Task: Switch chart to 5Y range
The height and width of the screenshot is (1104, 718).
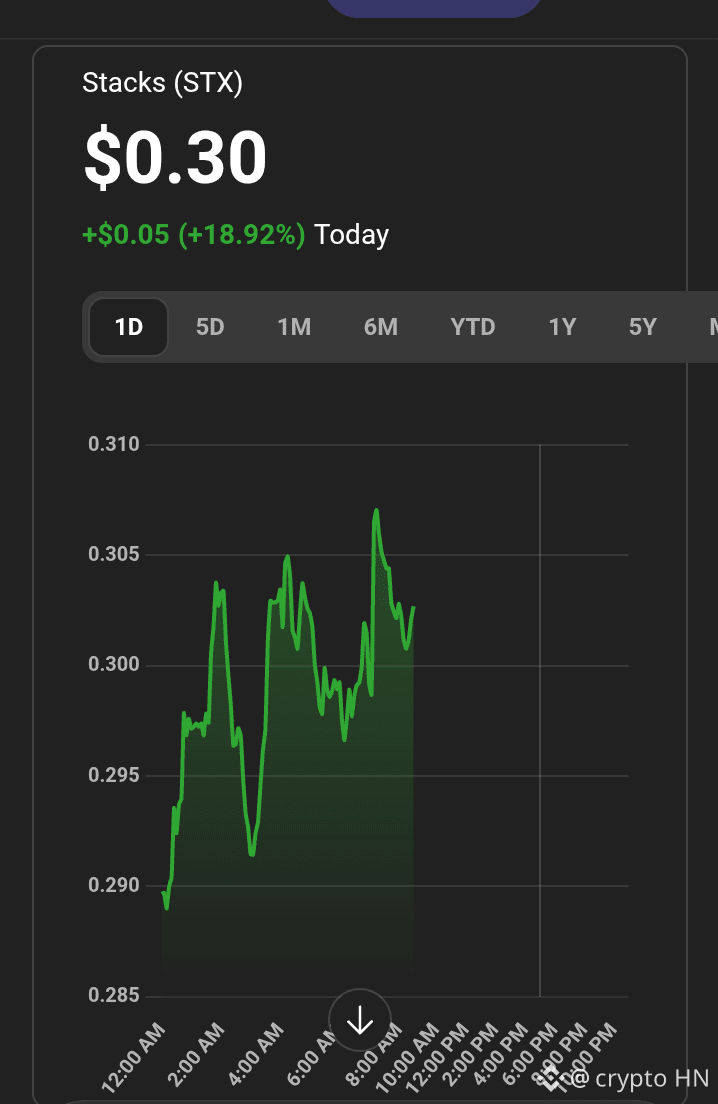Action: pyautogui.click(x=642, y=327)
